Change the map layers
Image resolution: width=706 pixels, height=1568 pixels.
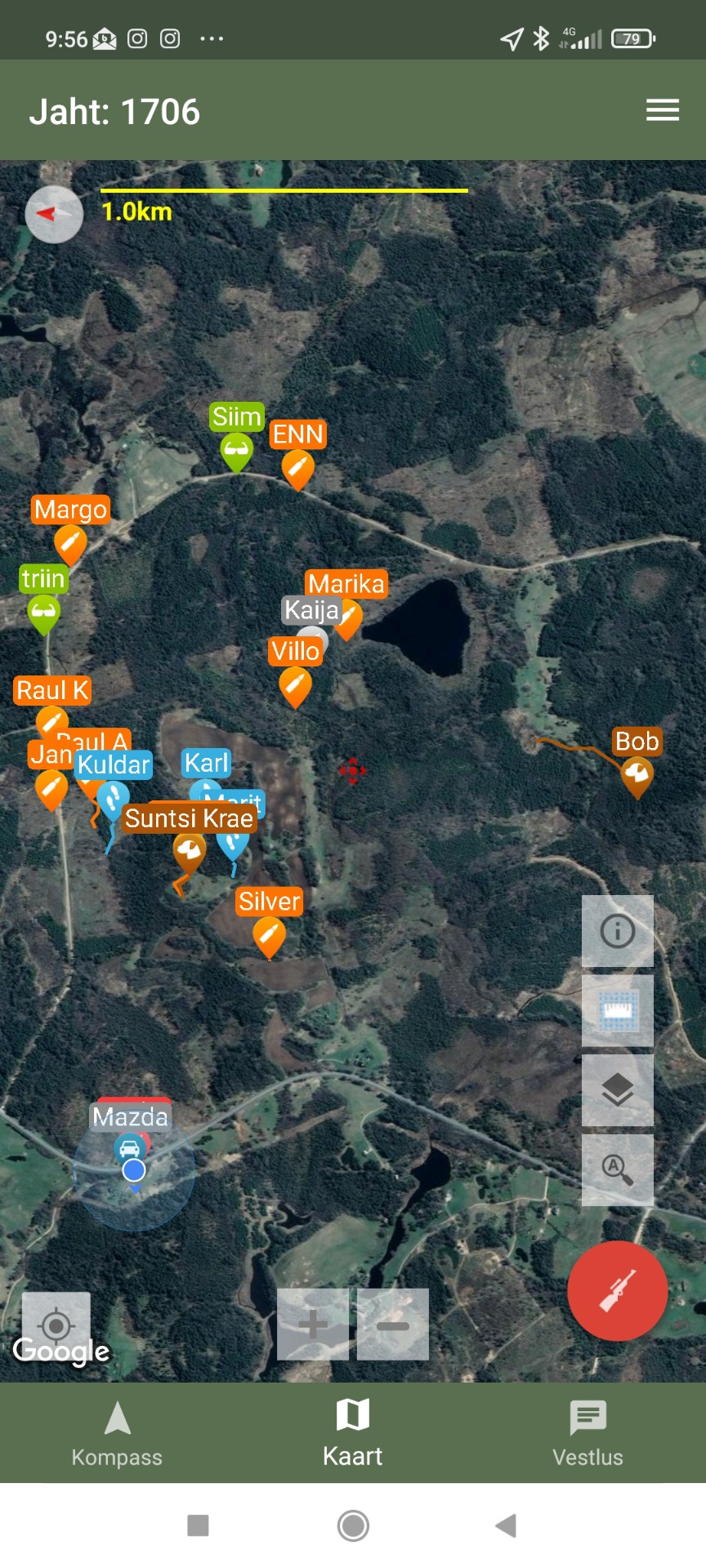tap(617, 1089)
